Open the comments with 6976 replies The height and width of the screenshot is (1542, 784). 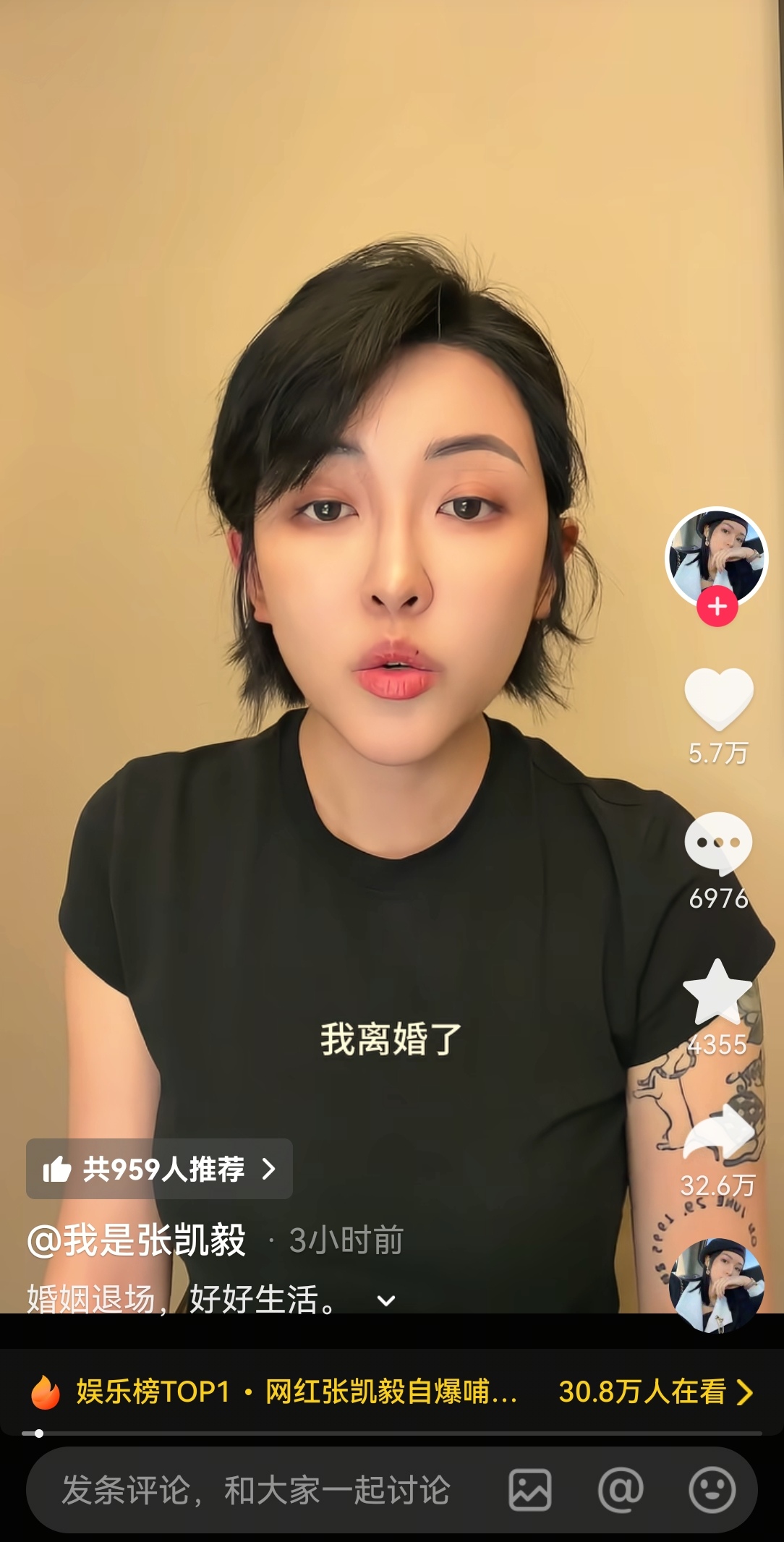(718, 843)
